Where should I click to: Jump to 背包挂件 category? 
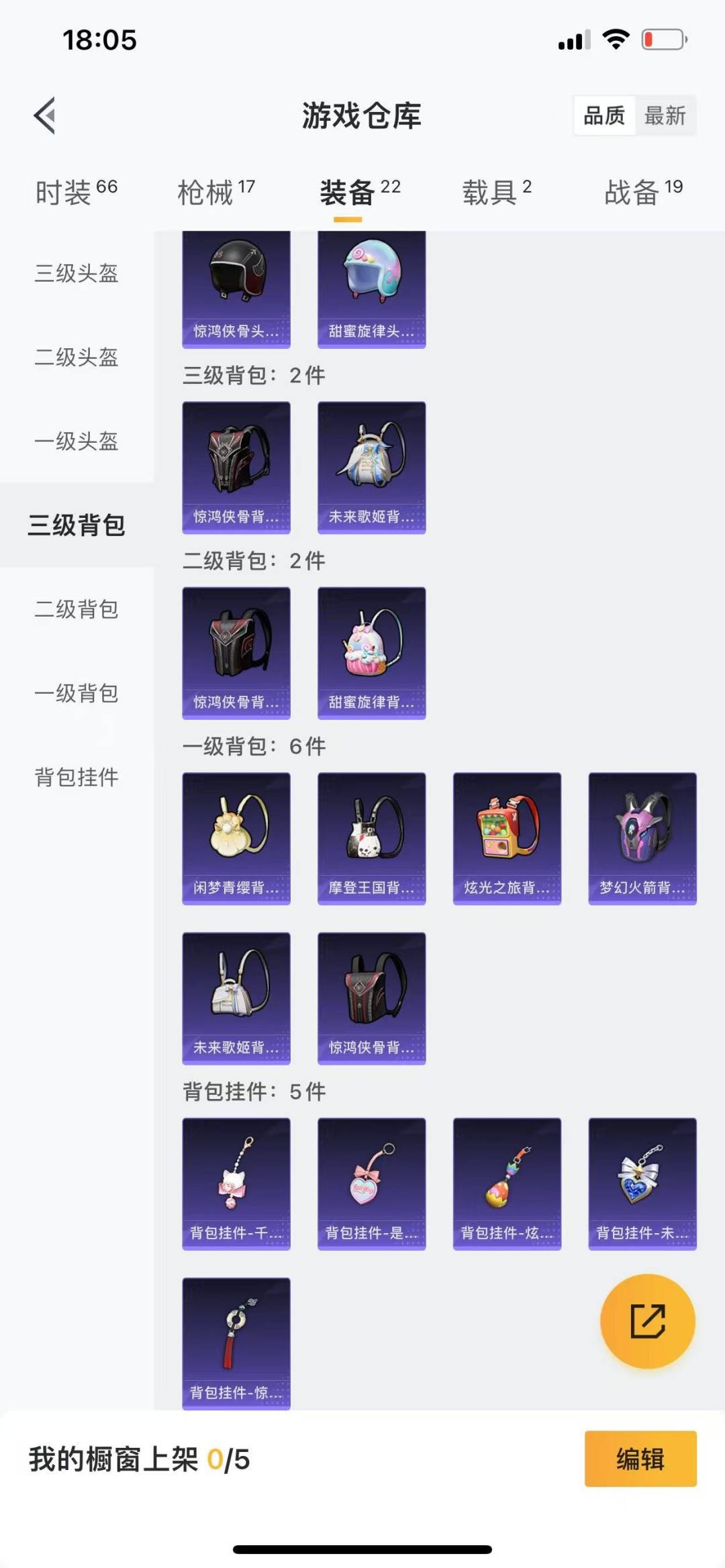click(x=77, y=777)
